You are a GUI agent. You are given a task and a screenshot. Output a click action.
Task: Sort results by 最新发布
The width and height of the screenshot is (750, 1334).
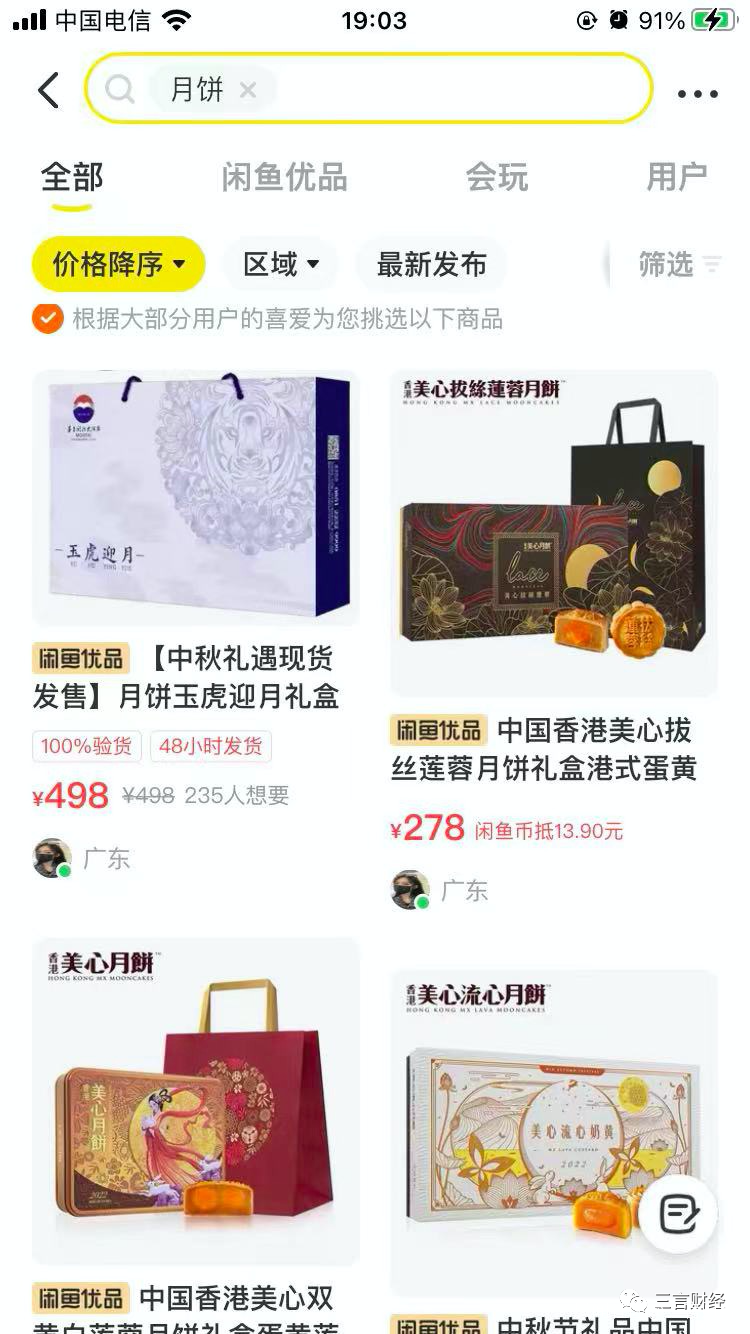pos(431,265)
